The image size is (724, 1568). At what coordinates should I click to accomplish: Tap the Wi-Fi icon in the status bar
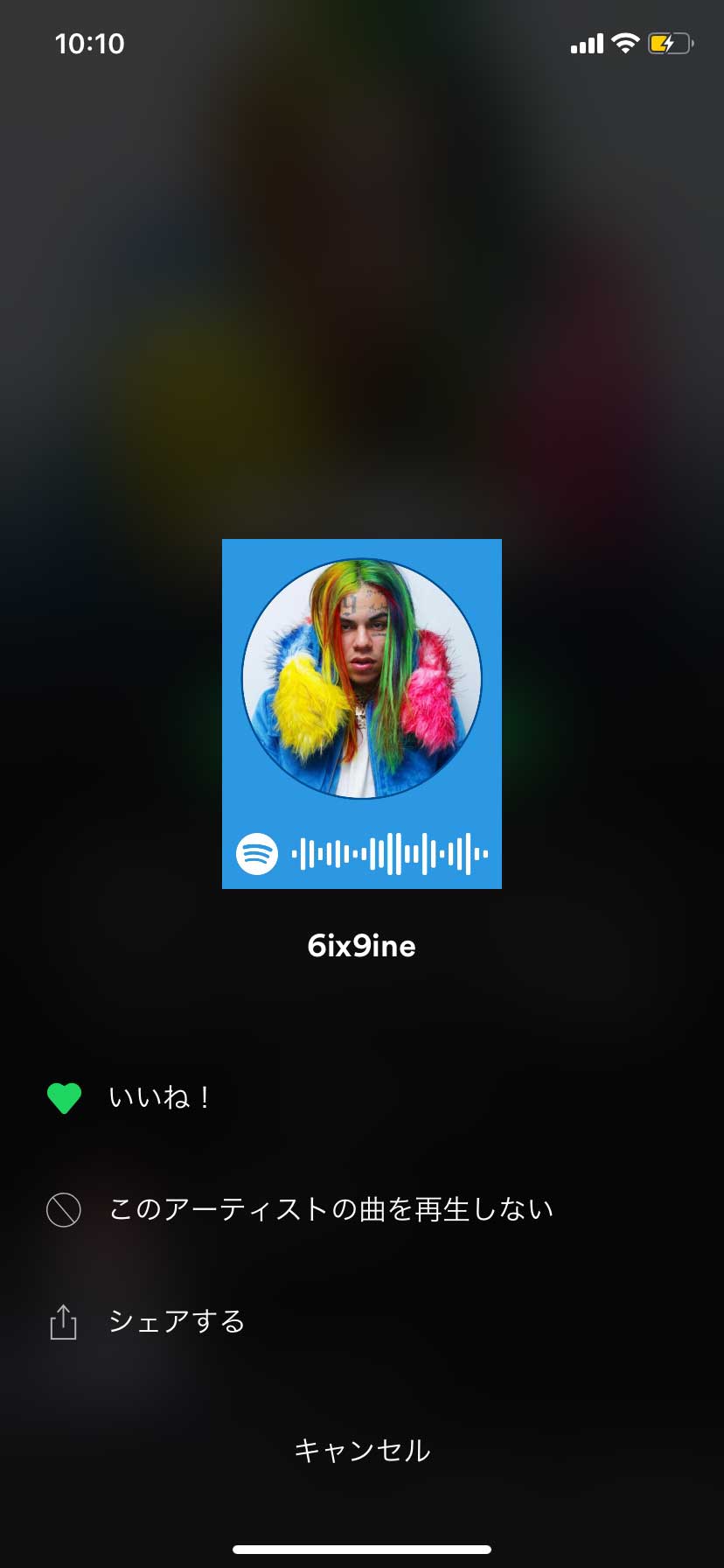(x=626, y=42)
